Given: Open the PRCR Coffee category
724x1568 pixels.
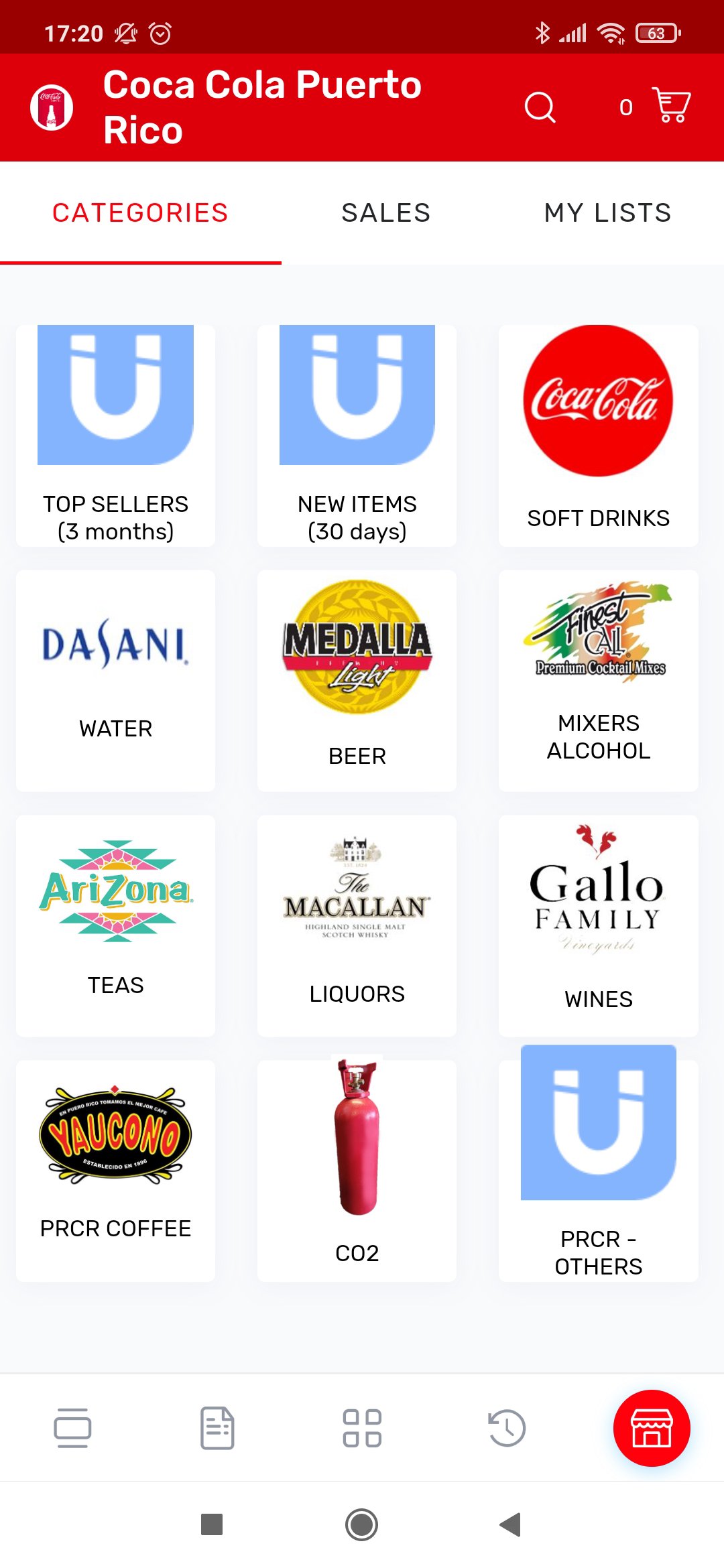Looking at the screenshot, I should click(115, 1170).
